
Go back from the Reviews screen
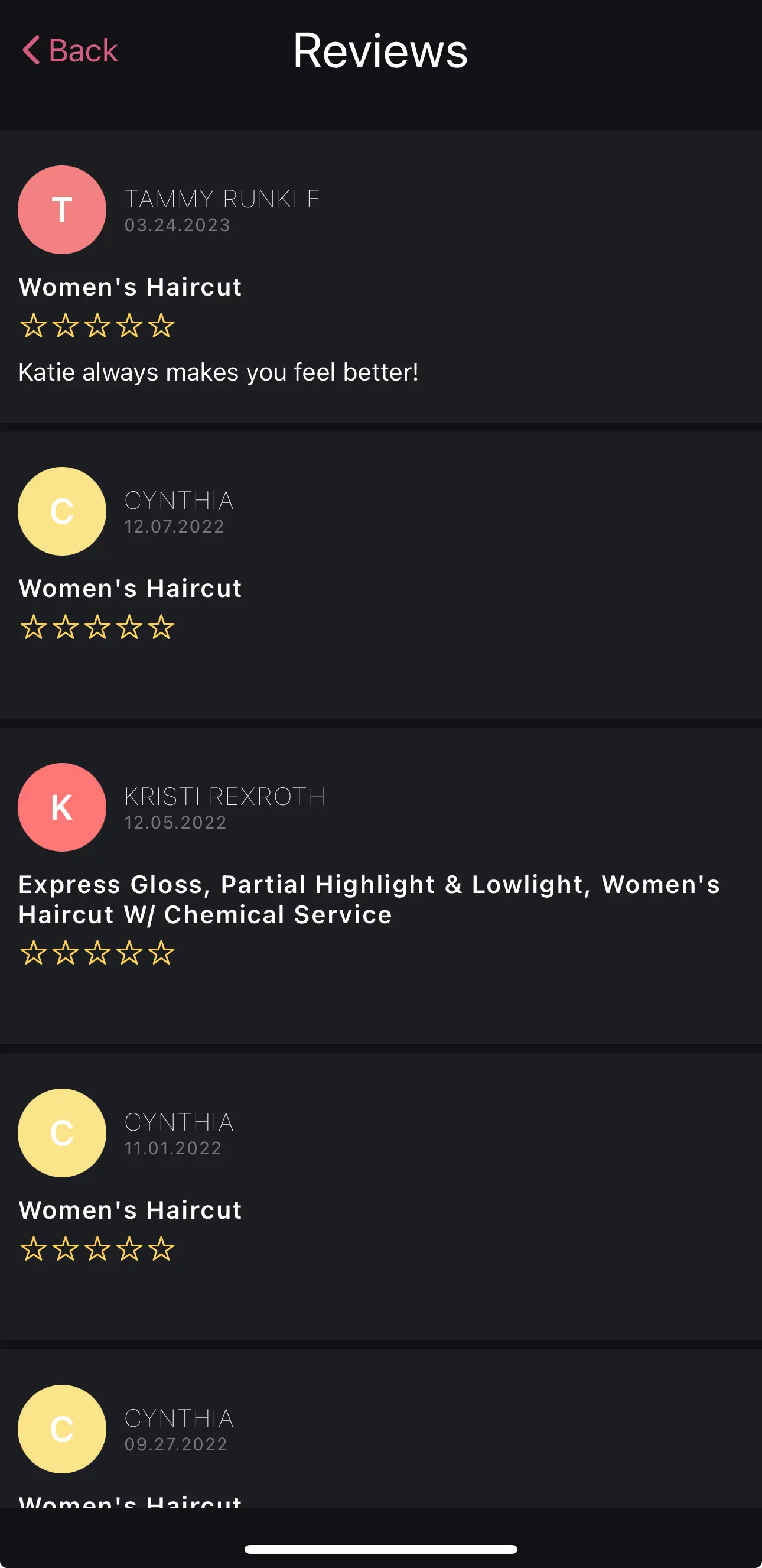point(70,50)
